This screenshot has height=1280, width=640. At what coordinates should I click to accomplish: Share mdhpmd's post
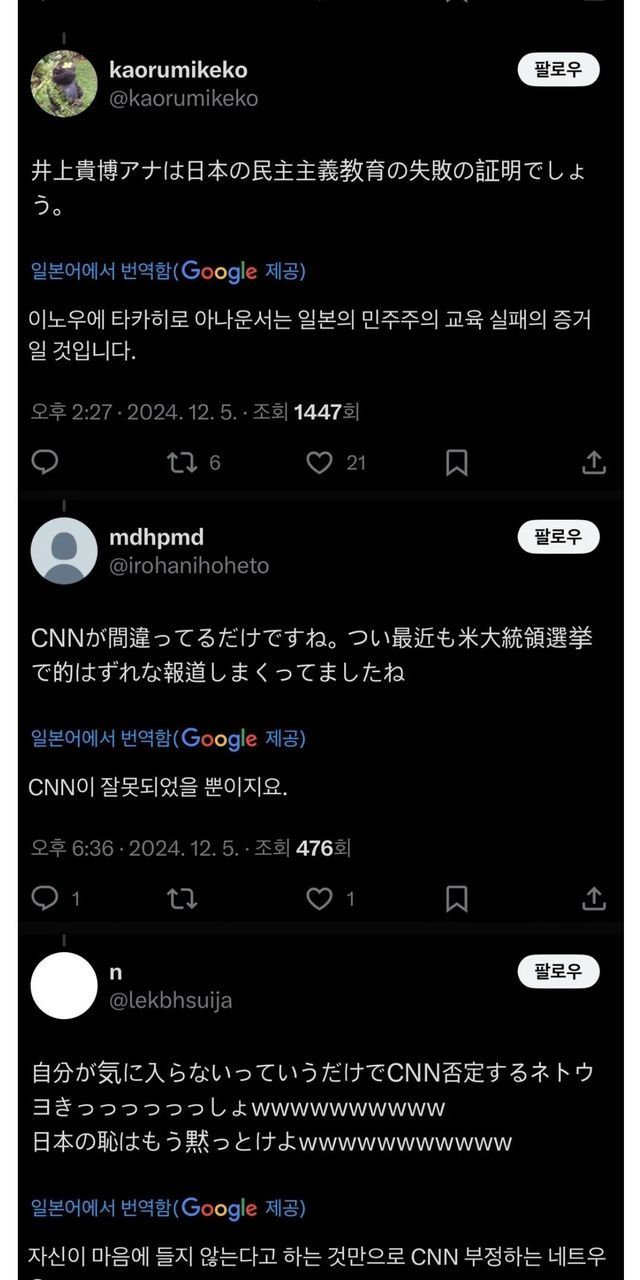tap(593, 898)
